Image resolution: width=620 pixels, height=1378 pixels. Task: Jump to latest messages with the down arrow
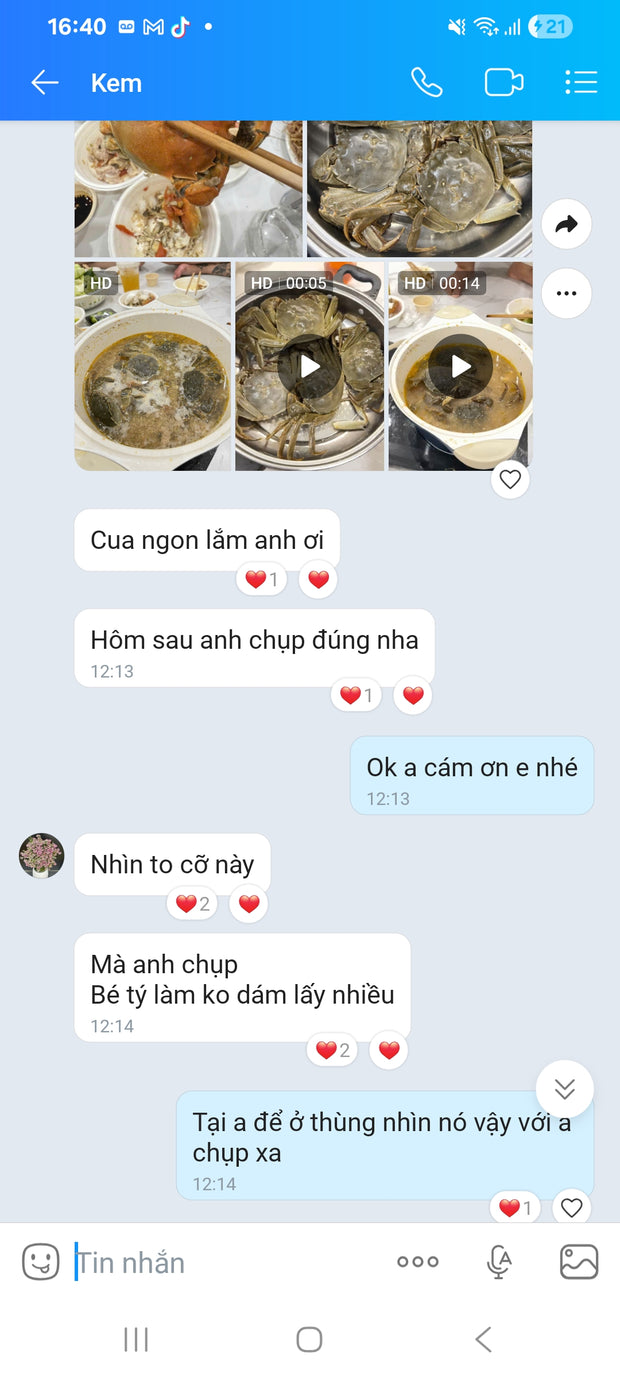564,1089
